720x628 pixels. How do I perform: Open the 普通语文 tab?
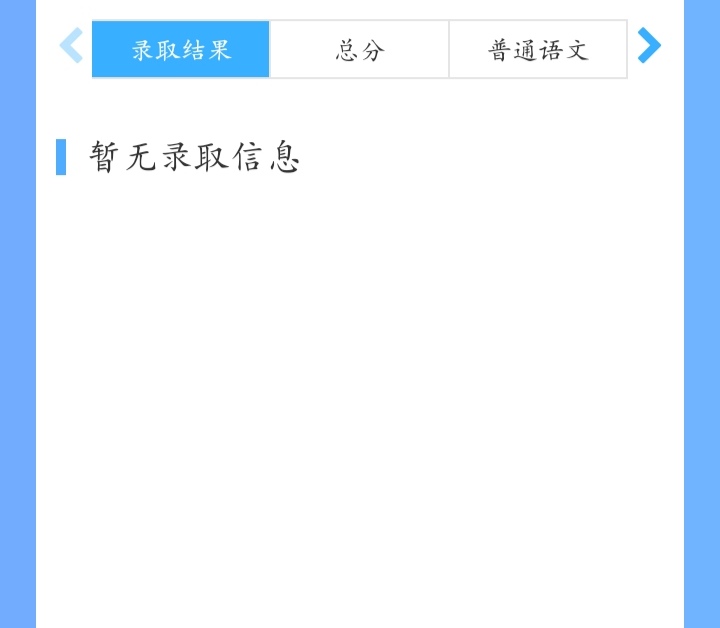click(538, 49)
